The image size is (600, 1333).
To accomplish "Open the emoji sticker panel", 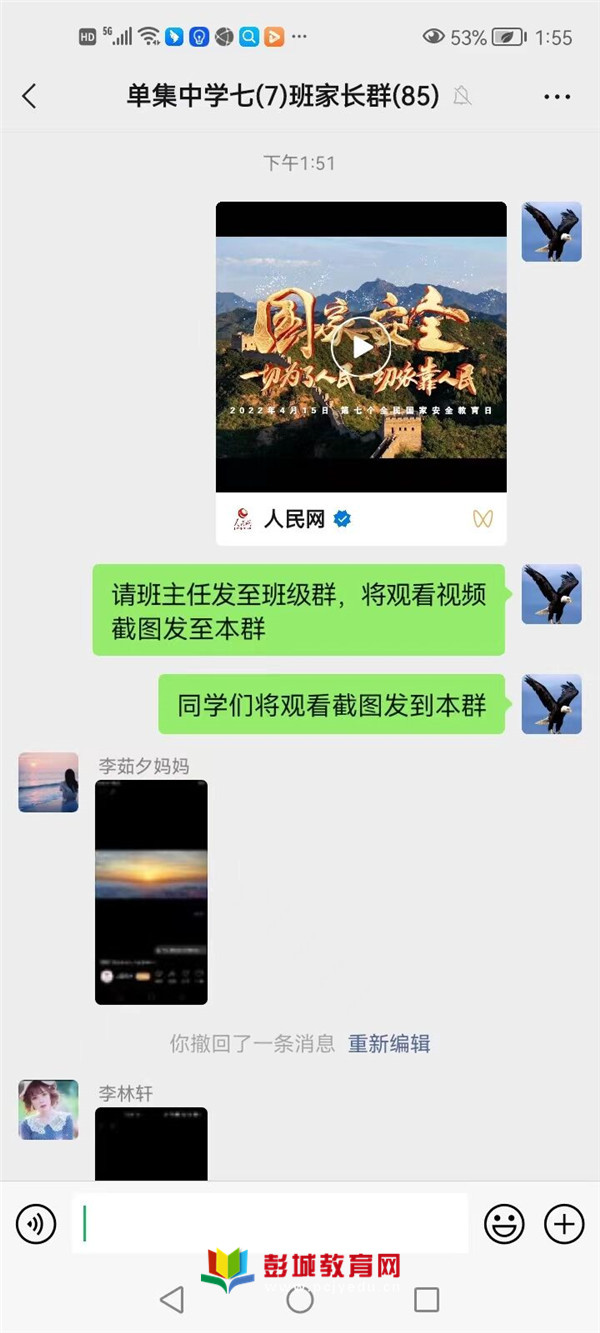I will coord(504,1223).
